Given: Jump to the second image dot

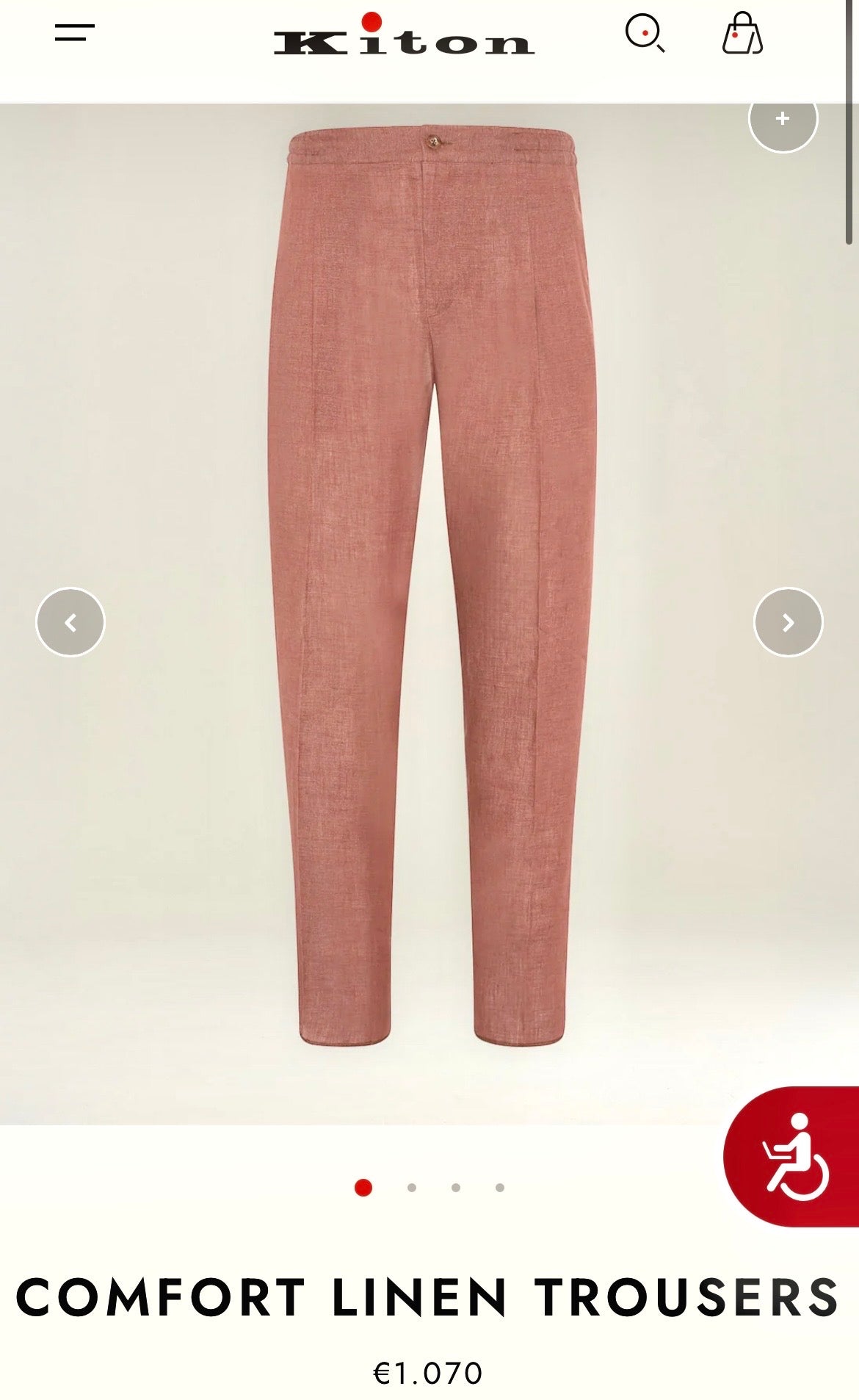Looking at the screenshot, I should [x=412, y=1188].
